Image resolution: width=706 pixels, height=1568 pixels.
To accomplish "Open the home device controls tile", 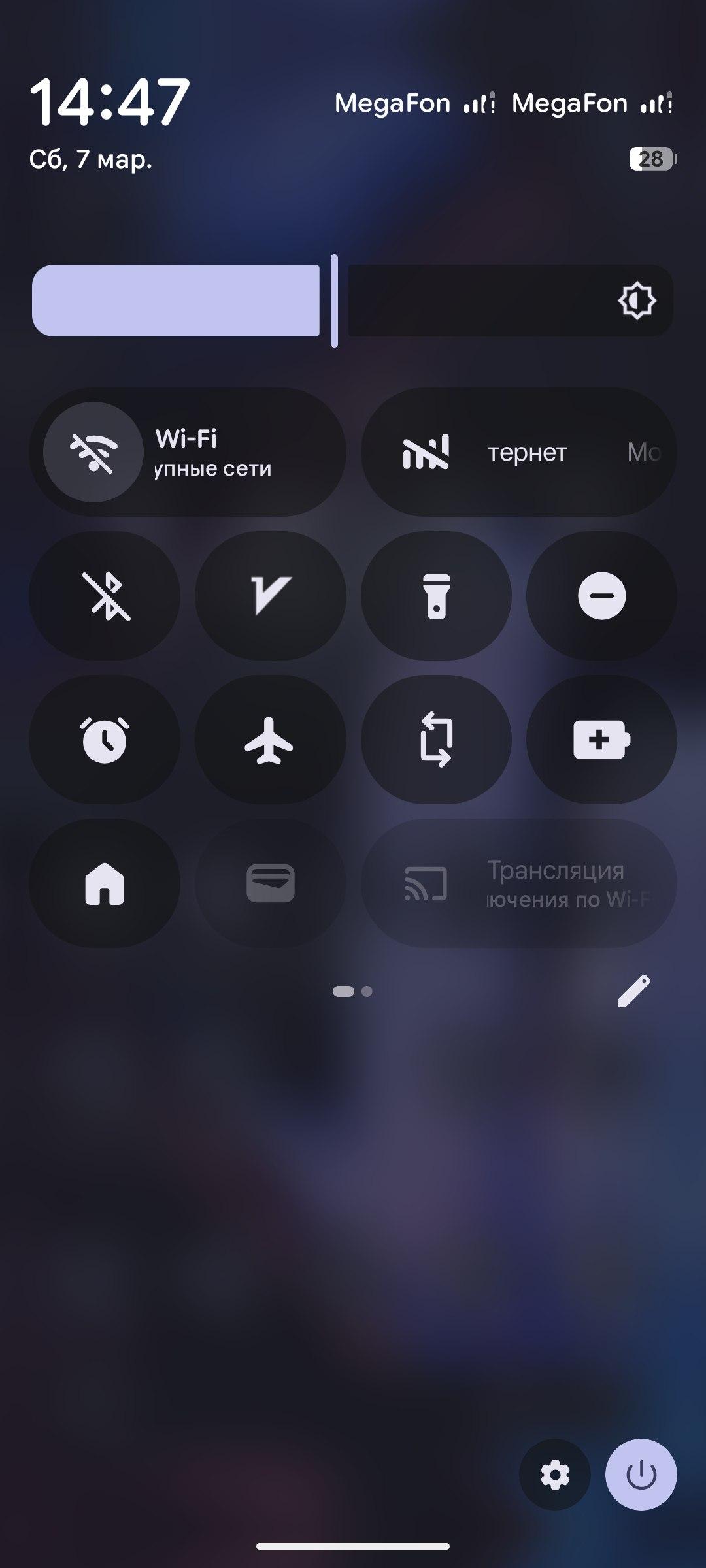I will (x=105, y=883).
